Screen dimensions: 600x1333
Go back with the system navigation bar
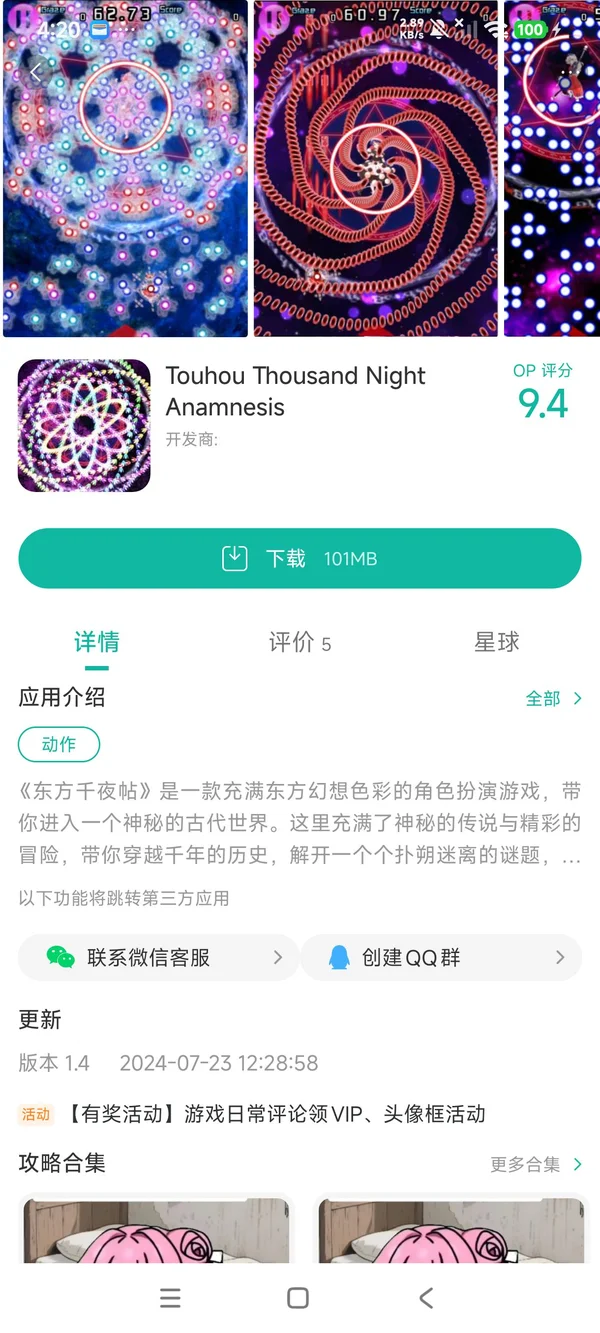(x=426, y=1298)
